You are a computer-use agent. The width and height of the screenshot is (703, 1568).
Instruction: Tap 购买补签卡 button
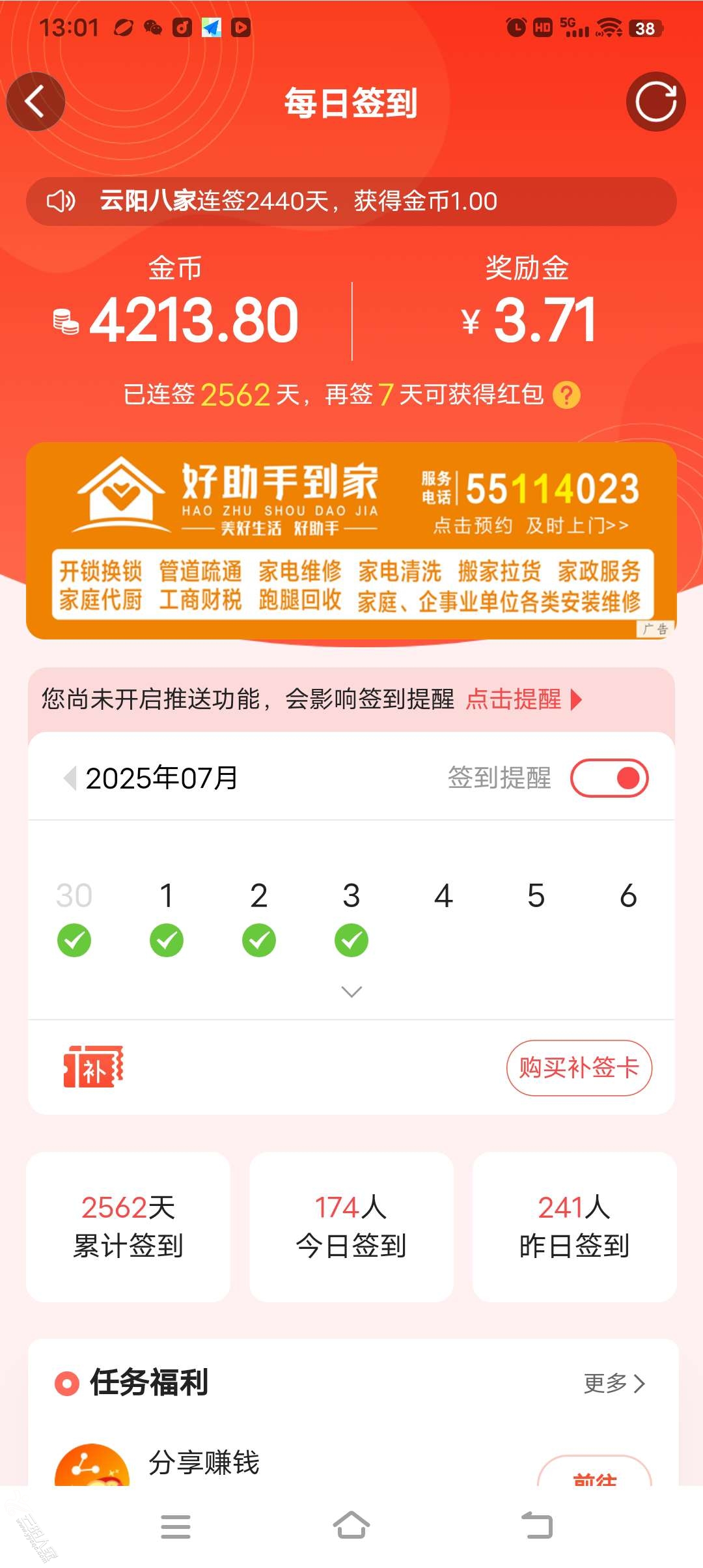[579, 1068]
